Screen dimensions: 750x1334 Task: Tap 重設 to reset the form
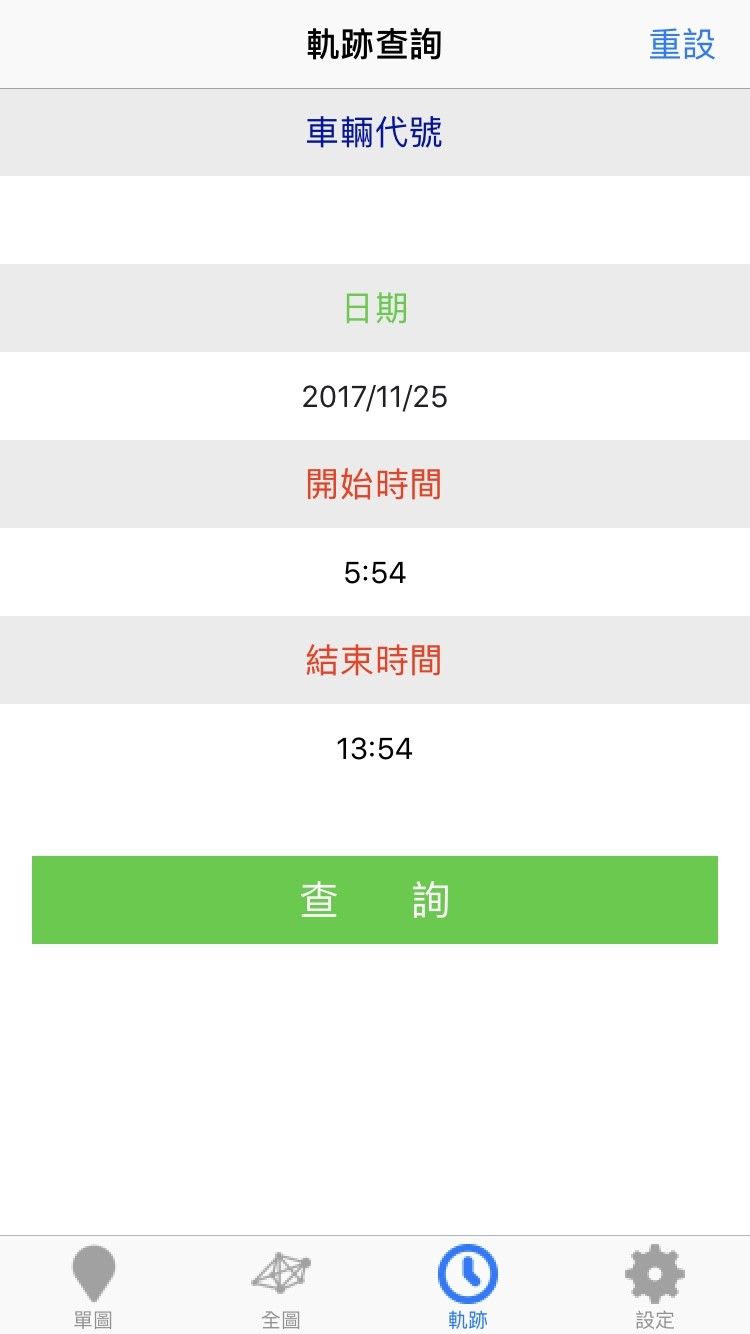click(682, 45)
